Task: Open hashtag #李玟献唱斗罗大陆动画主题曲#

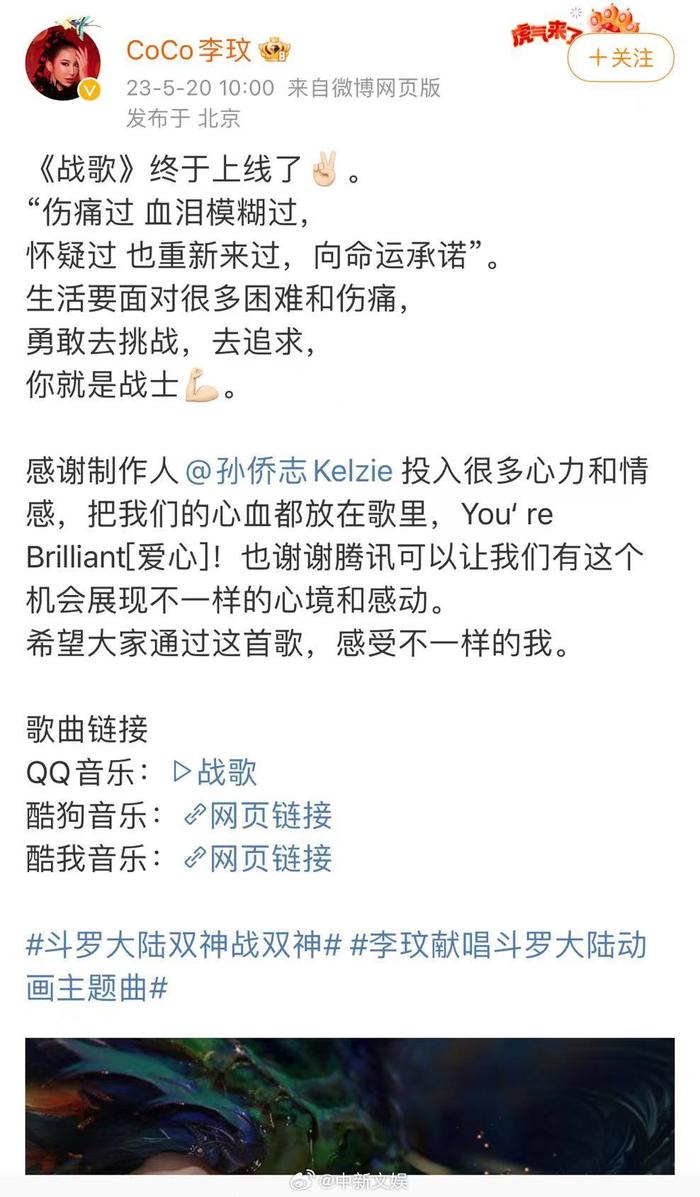Action: pos(336,966)
